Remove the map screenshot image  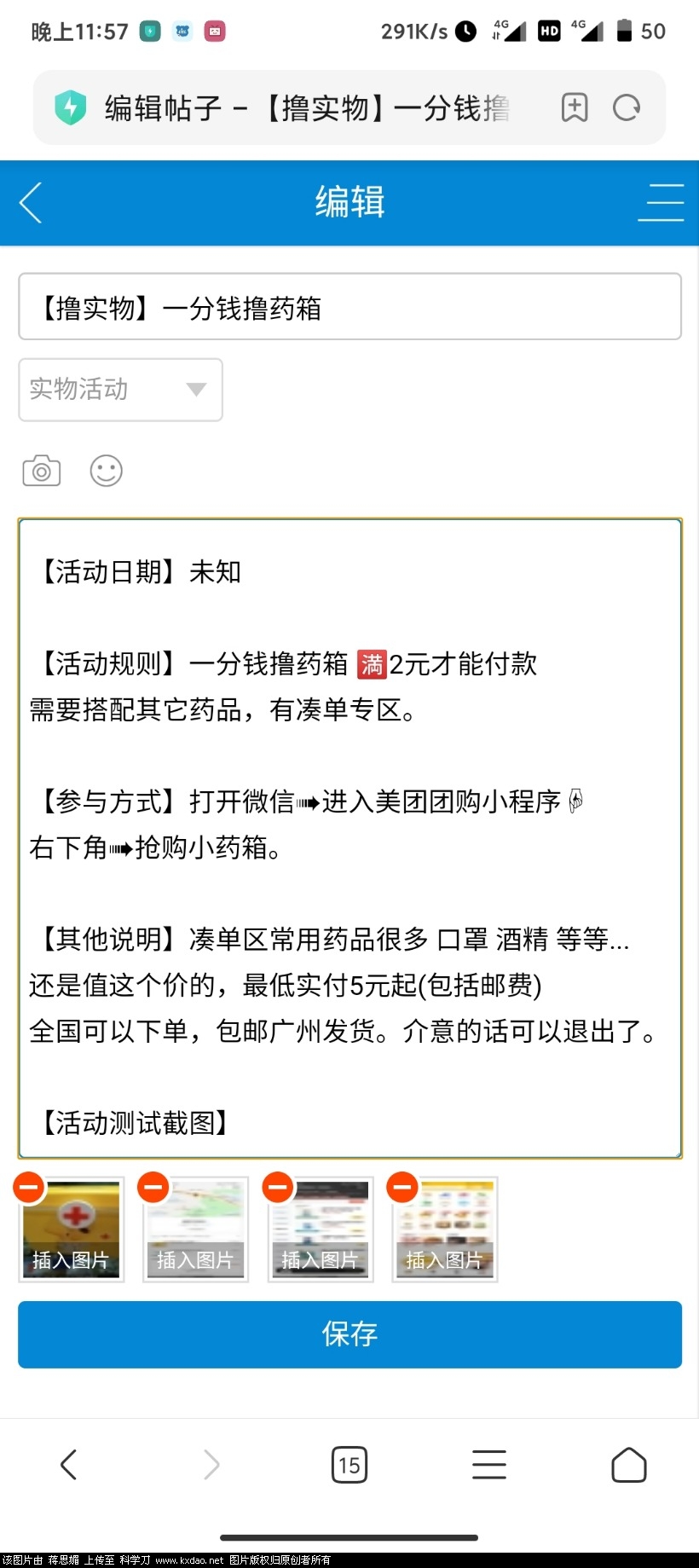[153, 1185]
